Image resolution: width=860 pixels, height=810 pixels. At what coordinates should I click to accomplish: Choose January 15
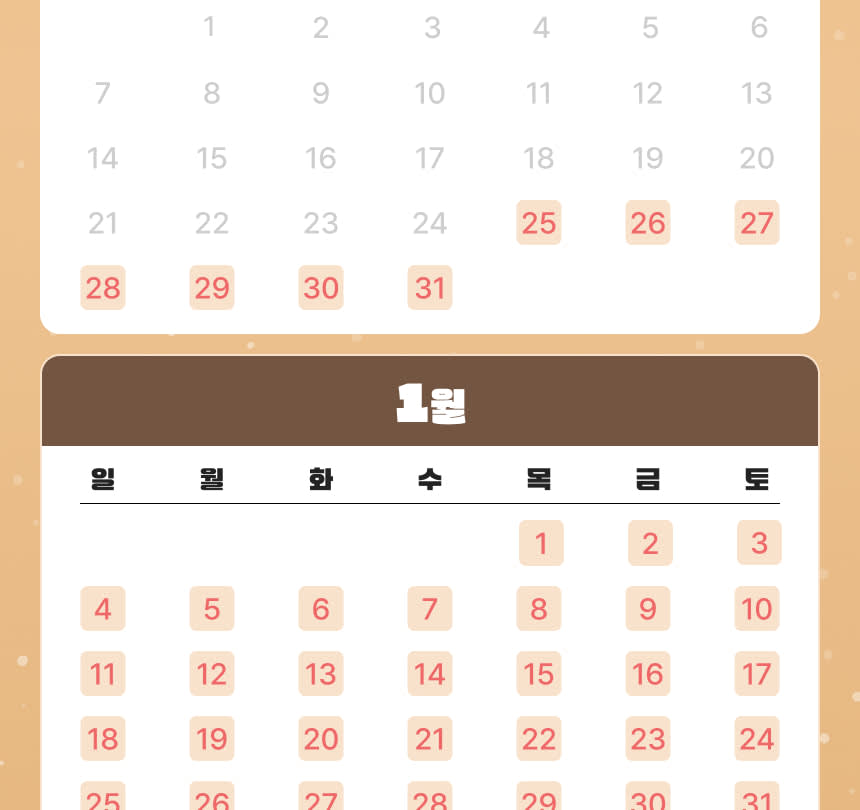(x=539, y=674)
